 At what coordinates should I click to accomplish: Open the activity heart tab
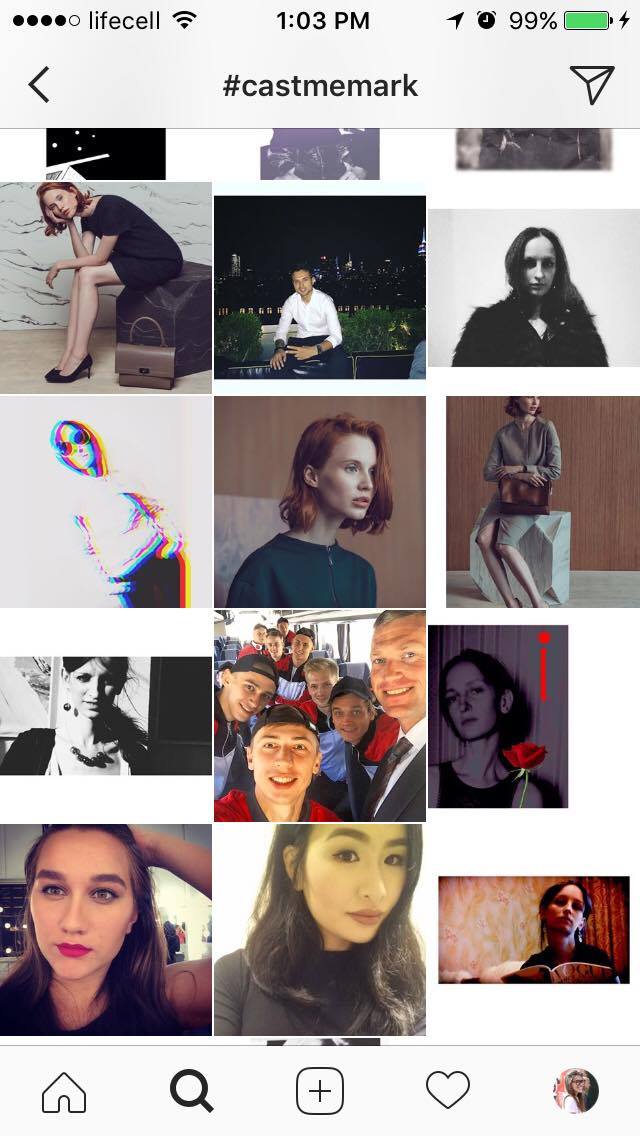[x=447, y=1090]
